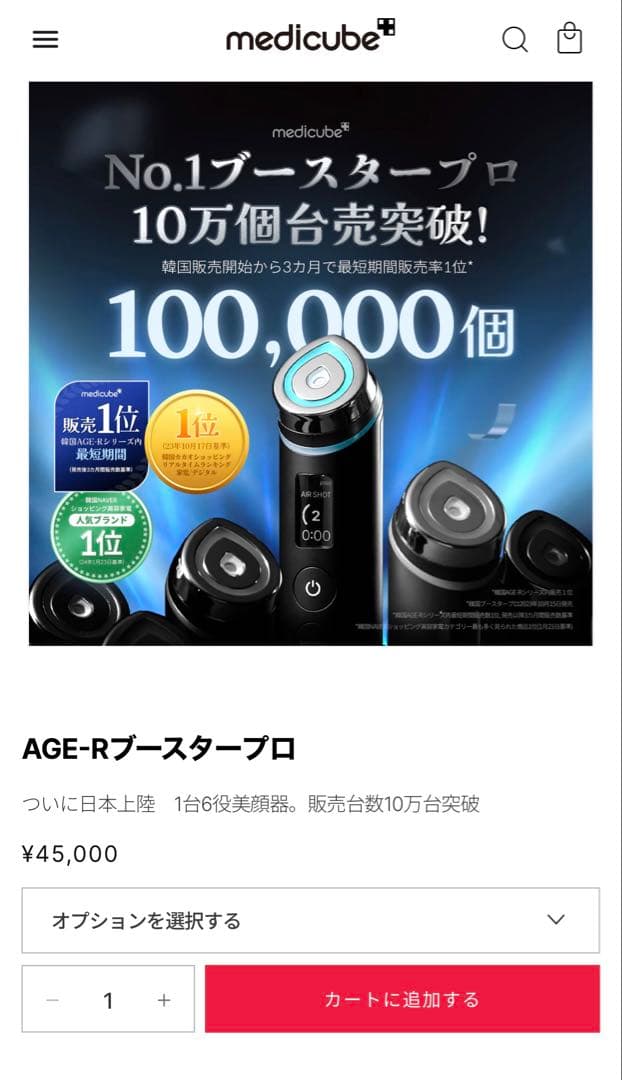Open the AGE-R Booster Pro product image
Screen dimensions: 622x1080
tap(310, 363)
